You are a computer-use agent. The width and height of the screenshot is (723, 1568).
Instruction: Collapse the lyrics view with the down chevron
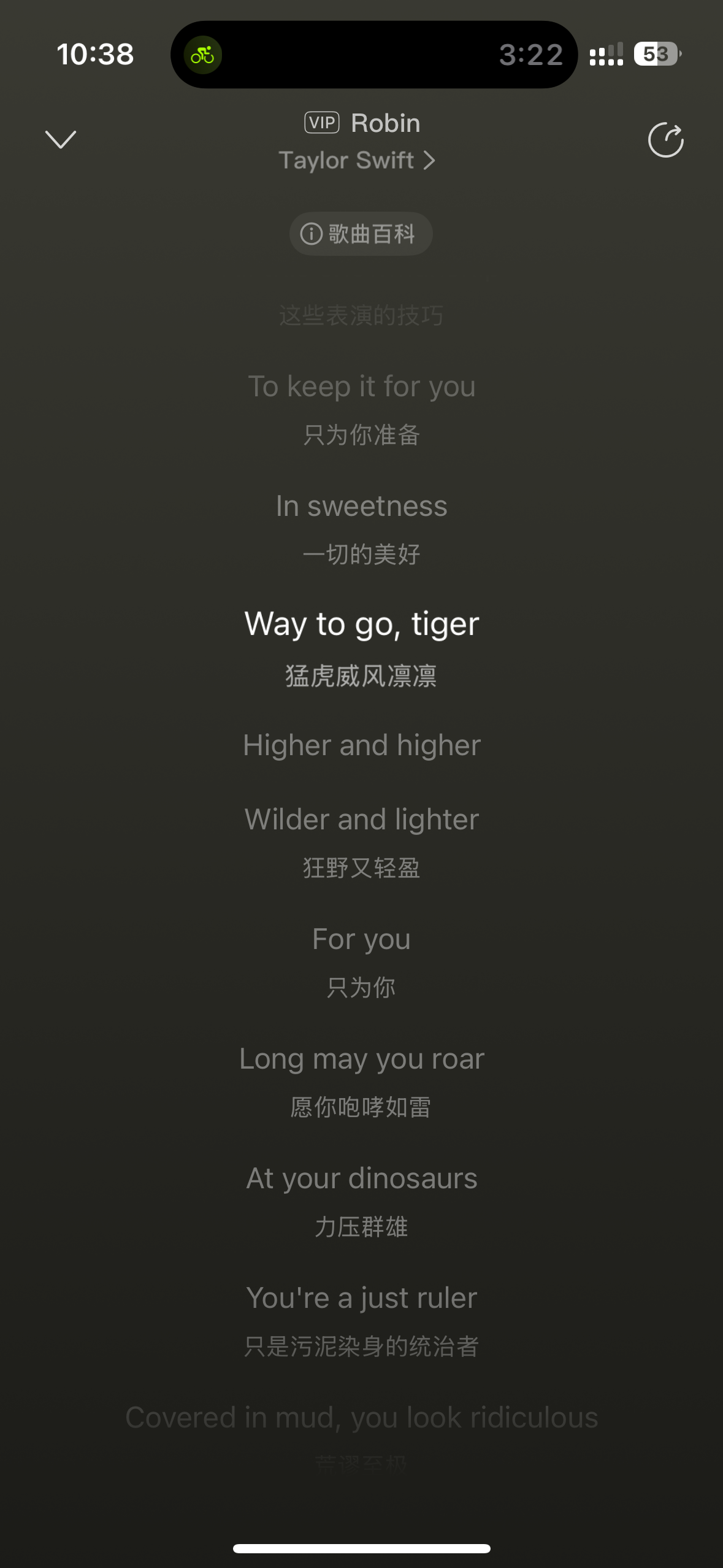[61, 140]
